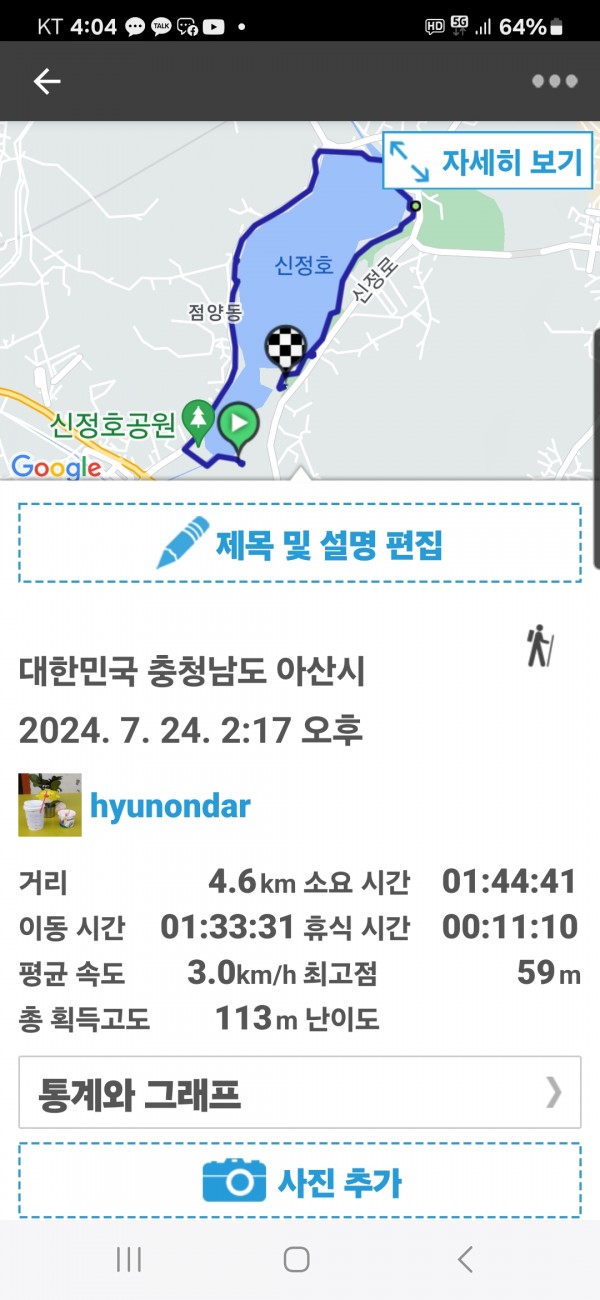Screen dimensions: 600x1300
Task: Open recent apps from navigation bar
Action: click(129, 1260)
